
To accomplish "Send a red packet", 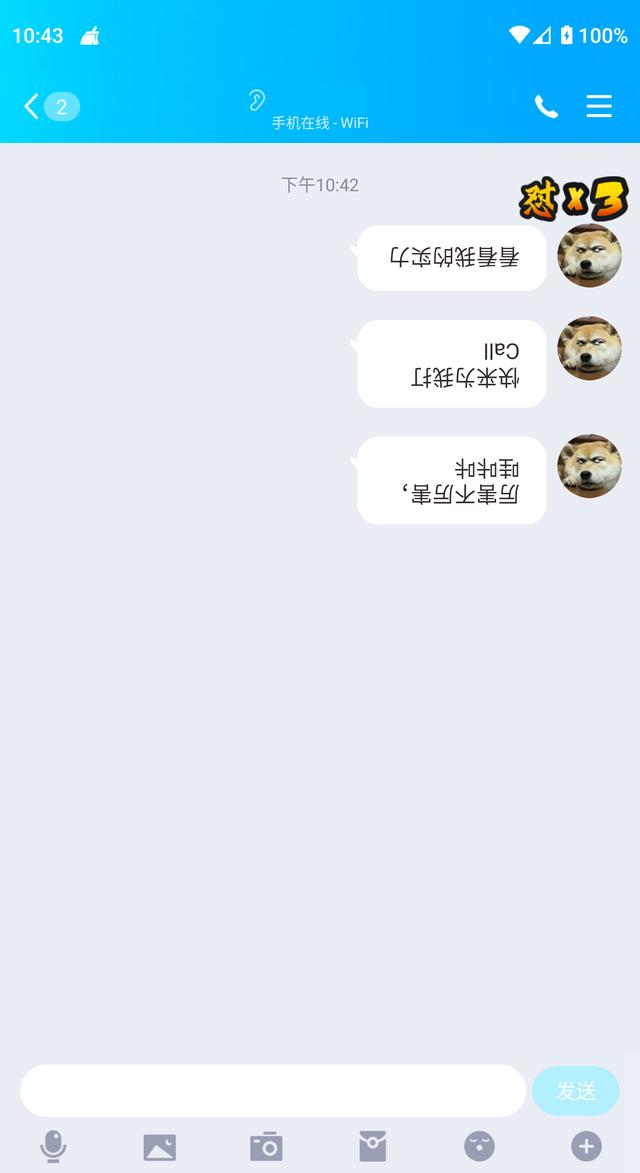I will coord(372,1145).
